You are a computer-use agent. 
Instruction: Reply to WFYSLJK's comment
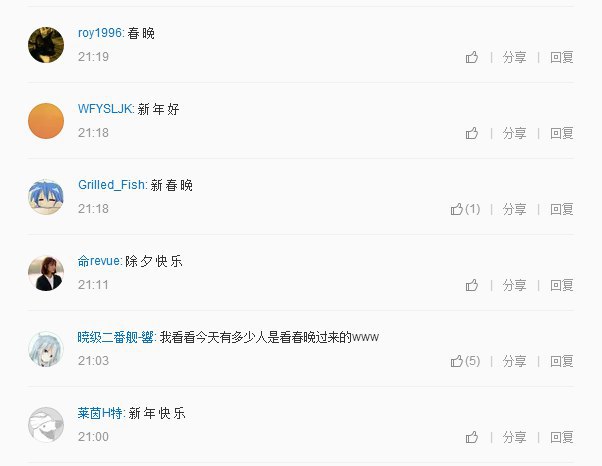(562, 133)
